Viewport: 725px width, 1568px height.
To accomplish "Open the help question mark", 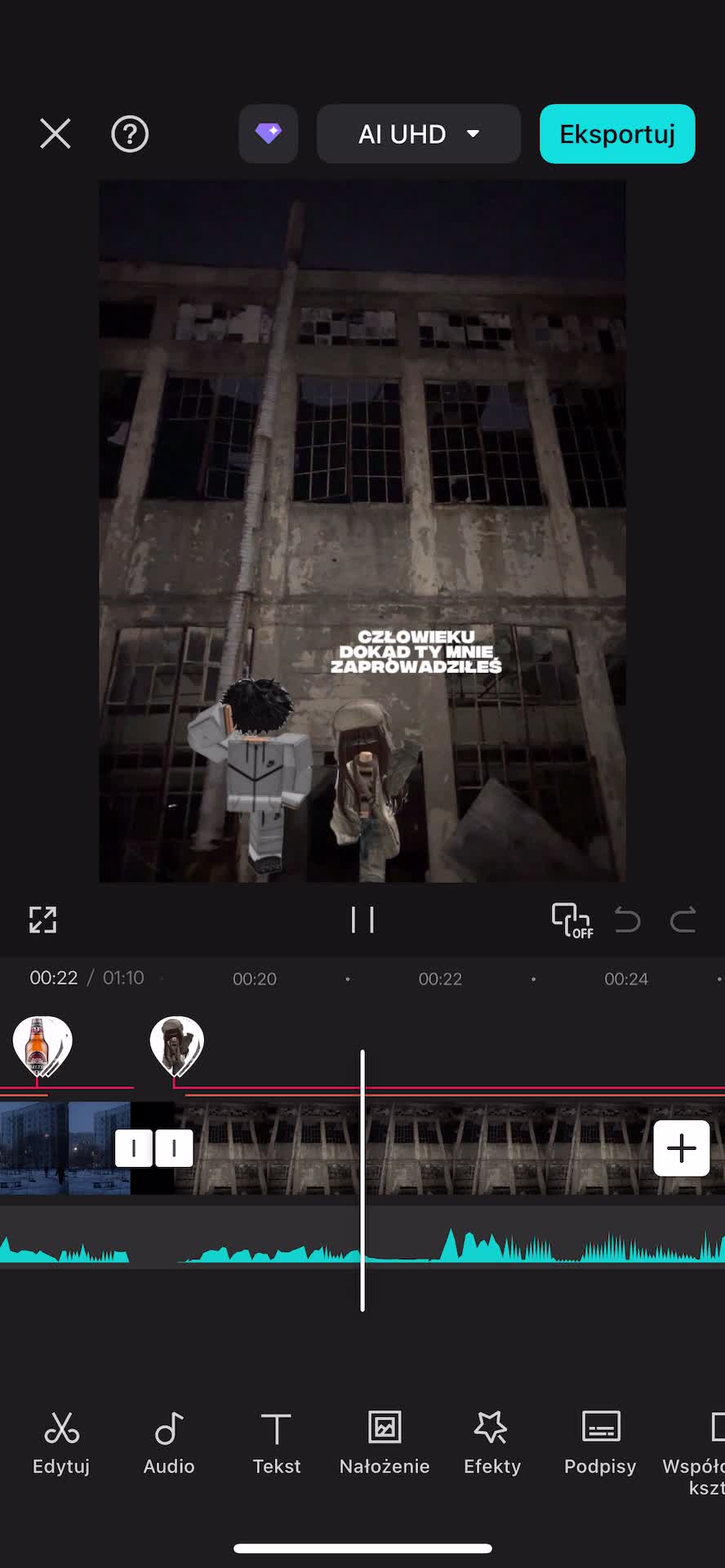I will click(x=130, y=134).
